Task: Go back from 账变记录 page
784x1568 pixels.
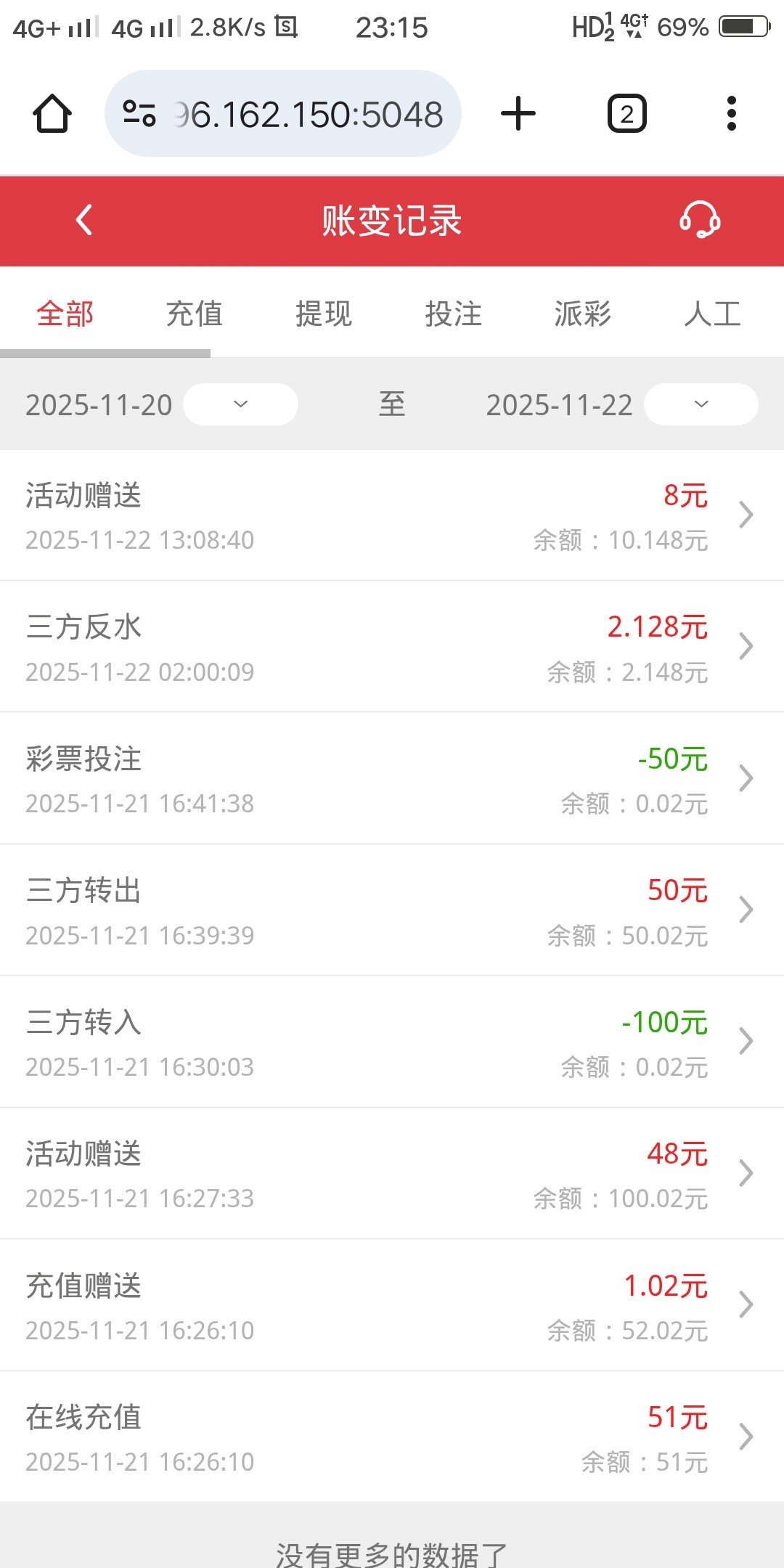Action: [84, 220]
